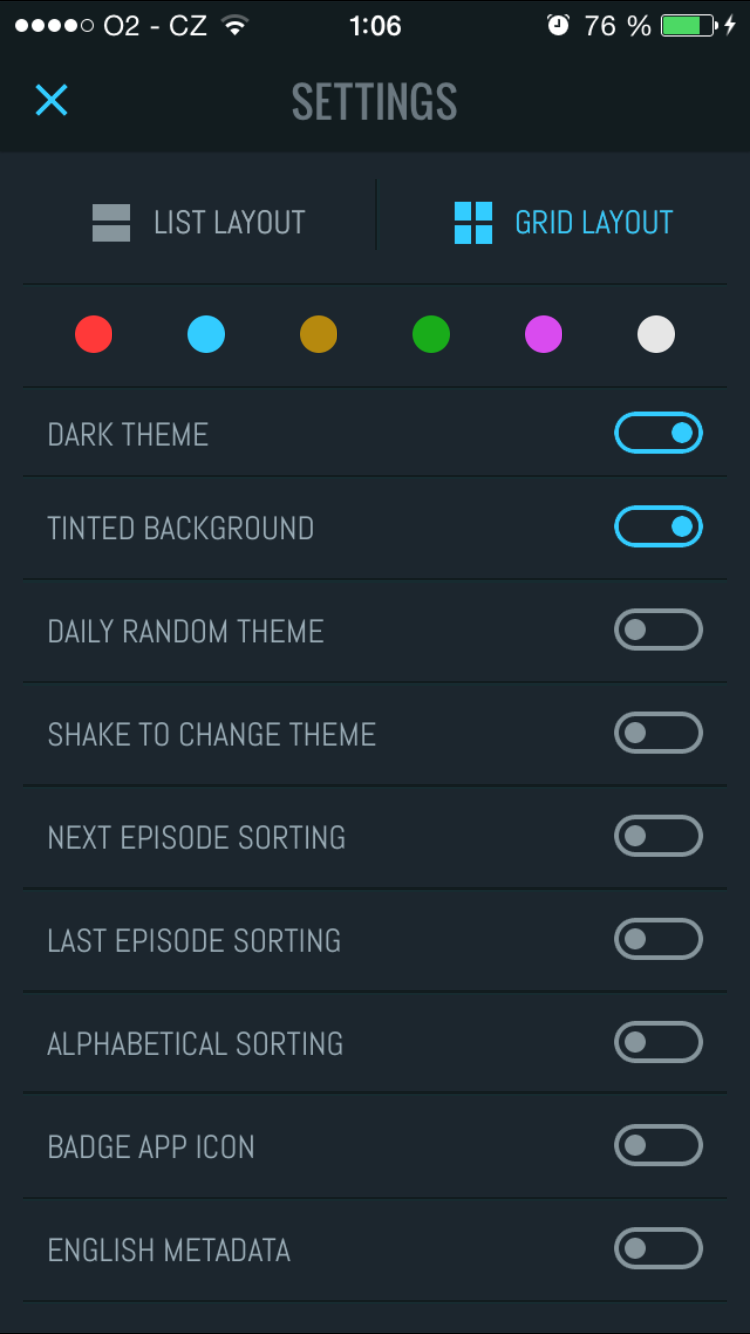Choose the red theme color

[94, 334]
